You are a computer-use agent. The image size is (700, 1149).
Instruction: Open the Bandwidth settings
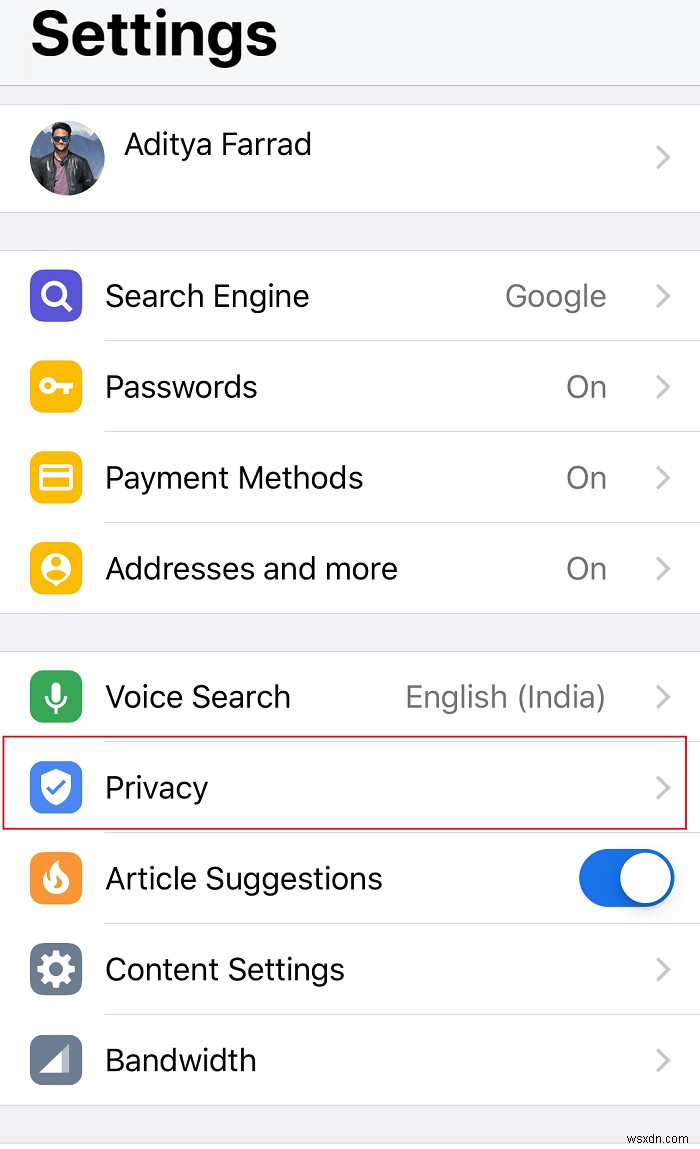pyautogui.click(x=350, y=1060)
